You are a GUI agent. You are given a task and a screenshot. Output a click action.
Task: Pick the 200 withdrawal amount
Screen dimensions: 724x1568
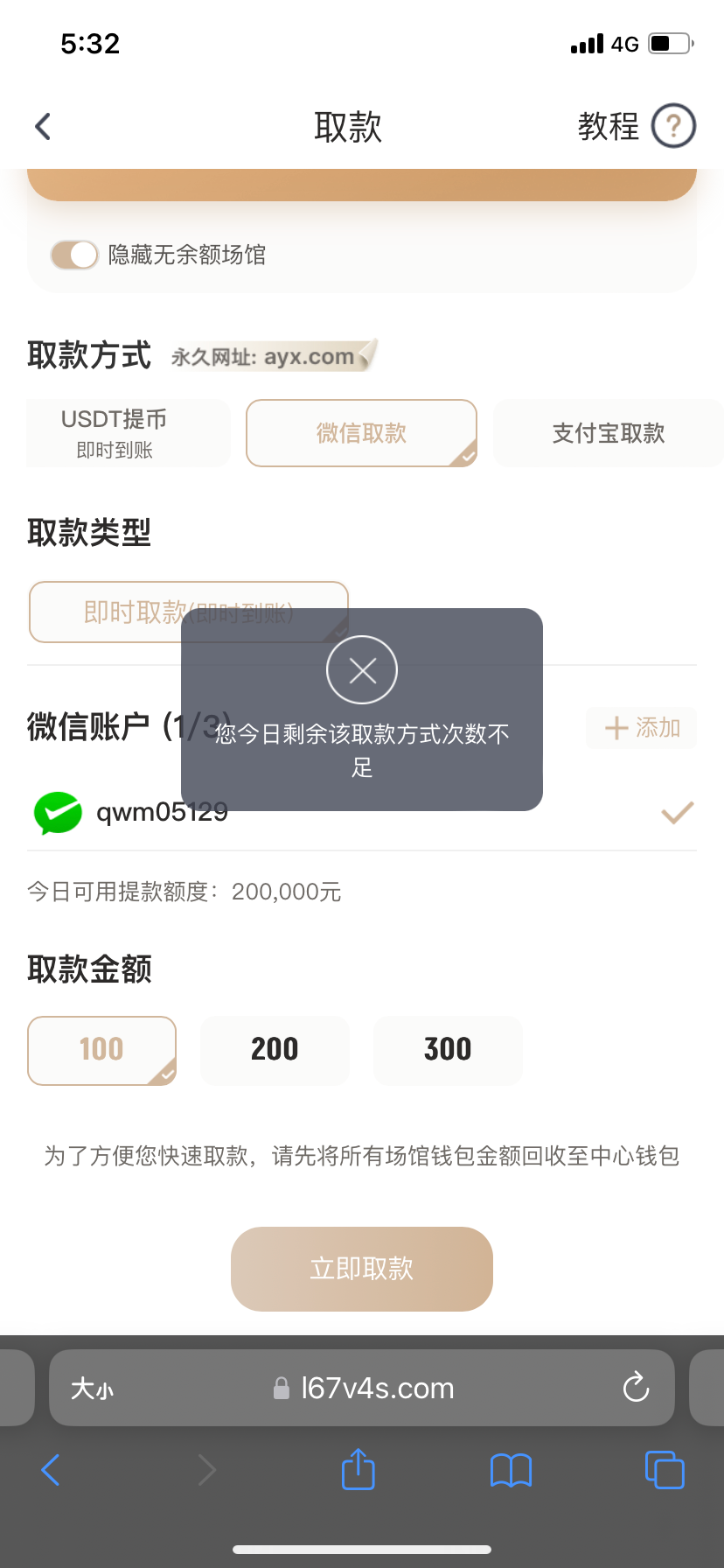275,1050
